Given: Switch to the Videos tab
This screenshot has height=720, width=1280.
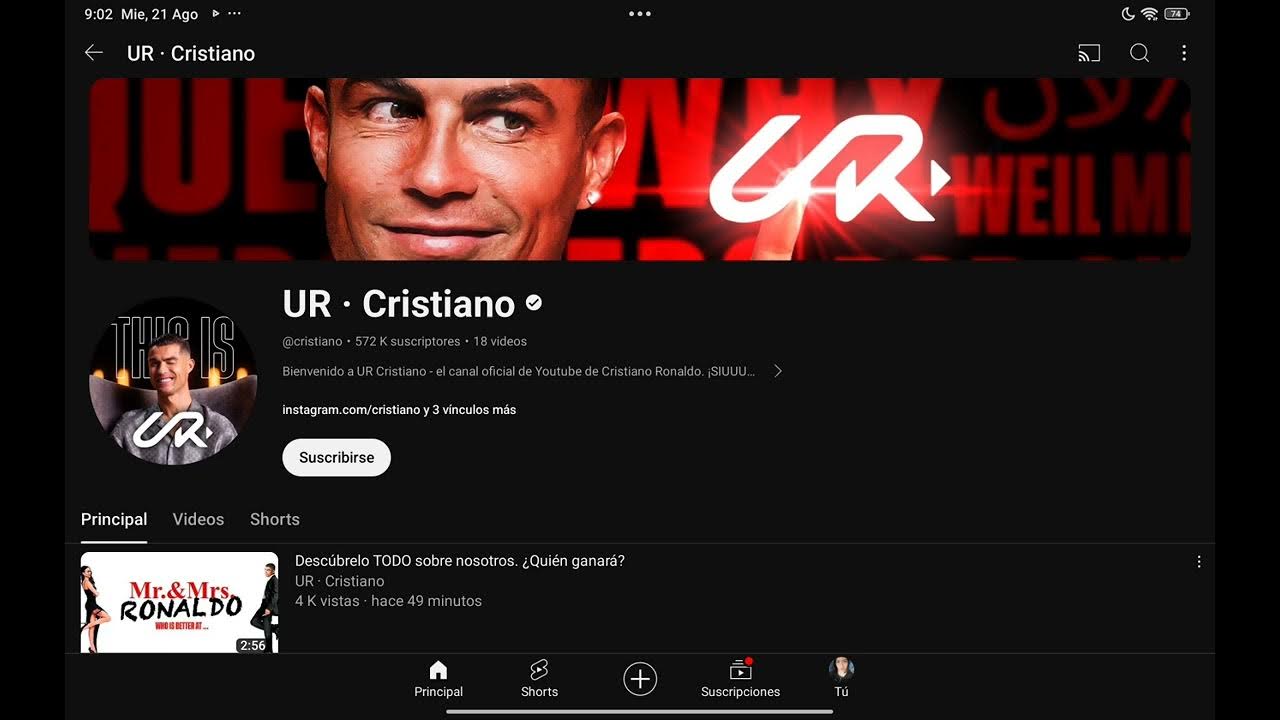Looking at the screenshot, I should point(198,519).
